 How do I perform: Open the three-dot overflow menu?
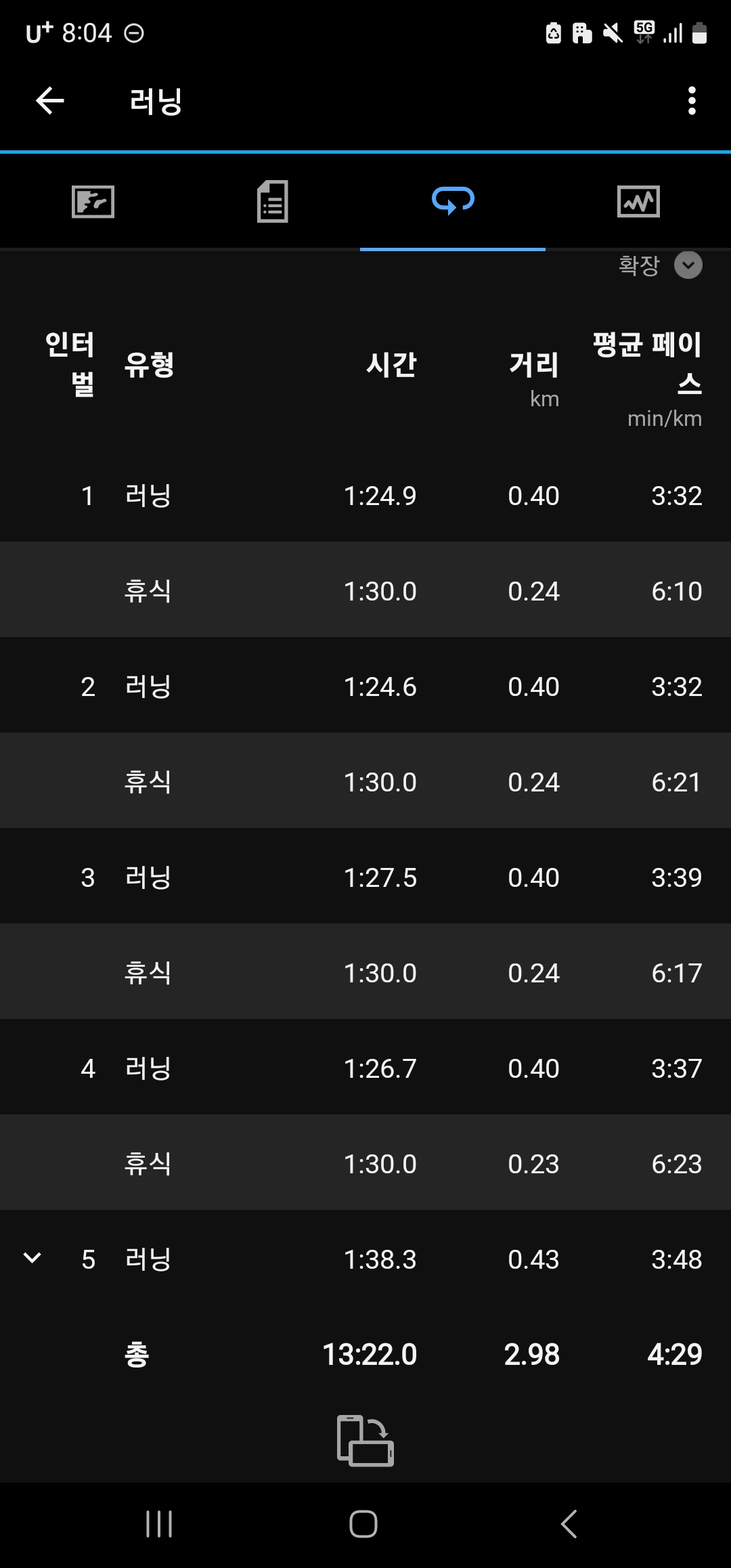691,101
